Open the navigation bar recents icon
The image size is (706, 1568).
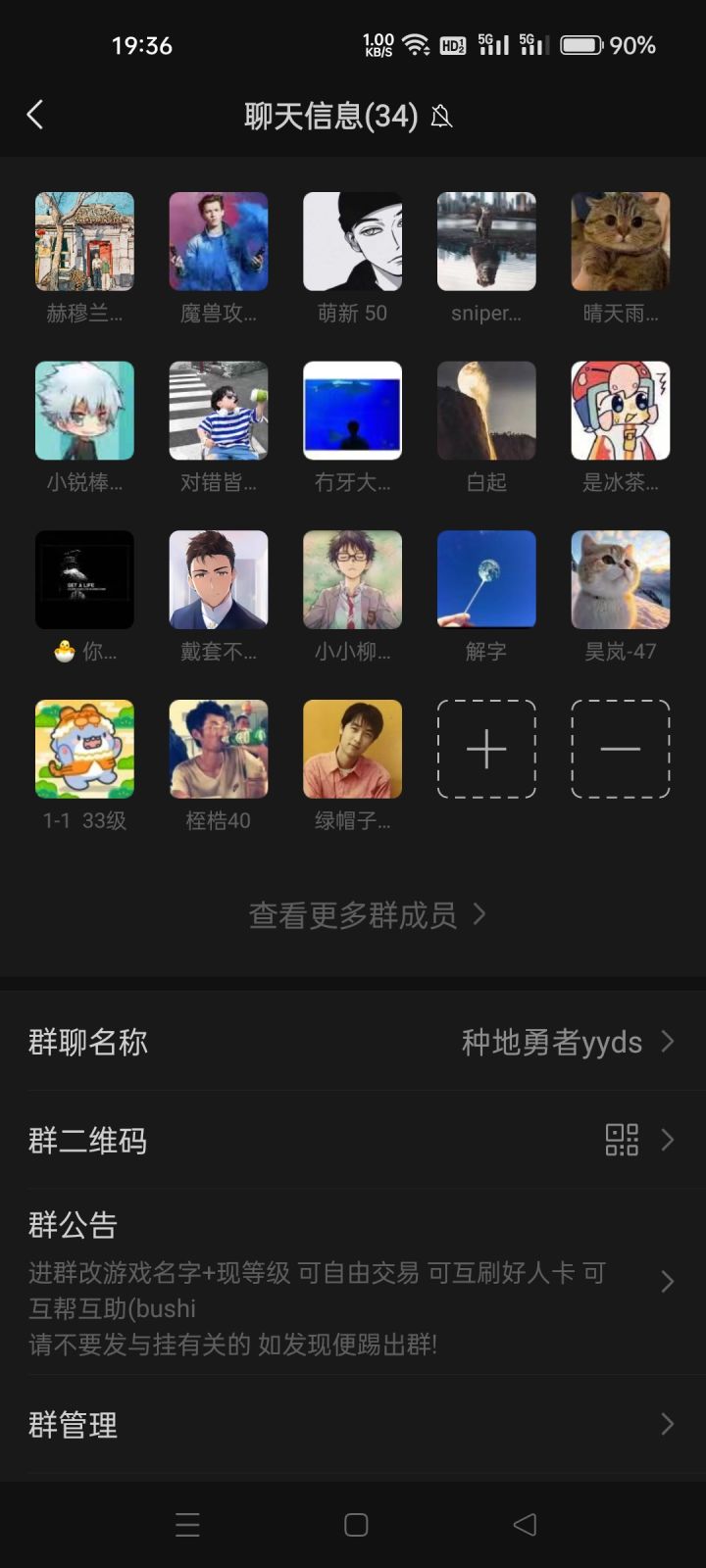click(x=186, y=1525)
